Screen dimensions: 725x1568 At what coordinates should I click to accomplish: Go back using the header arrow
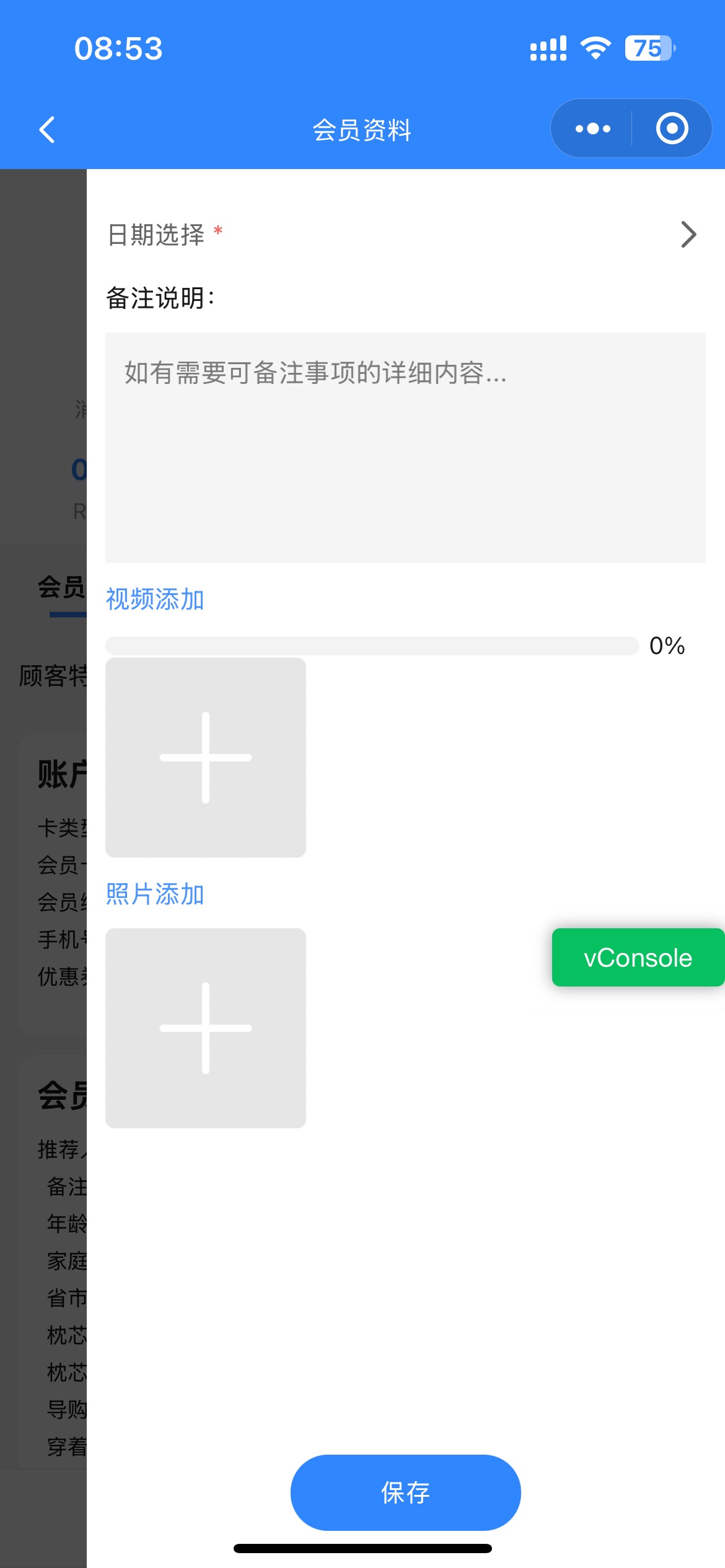[x=47, y=129]
